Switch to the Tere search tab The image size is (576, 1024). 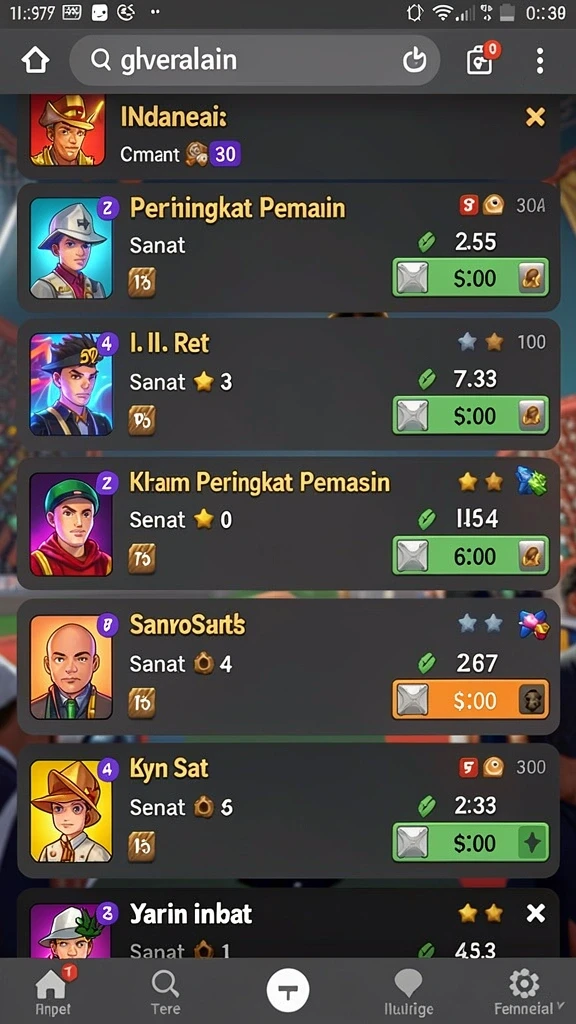point(165,991)
